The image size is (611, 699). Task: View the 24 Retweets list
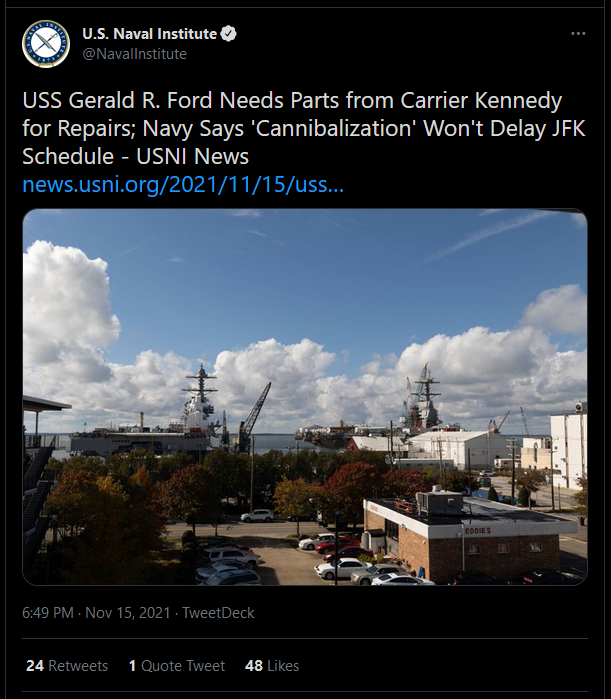tap(67, 665)
